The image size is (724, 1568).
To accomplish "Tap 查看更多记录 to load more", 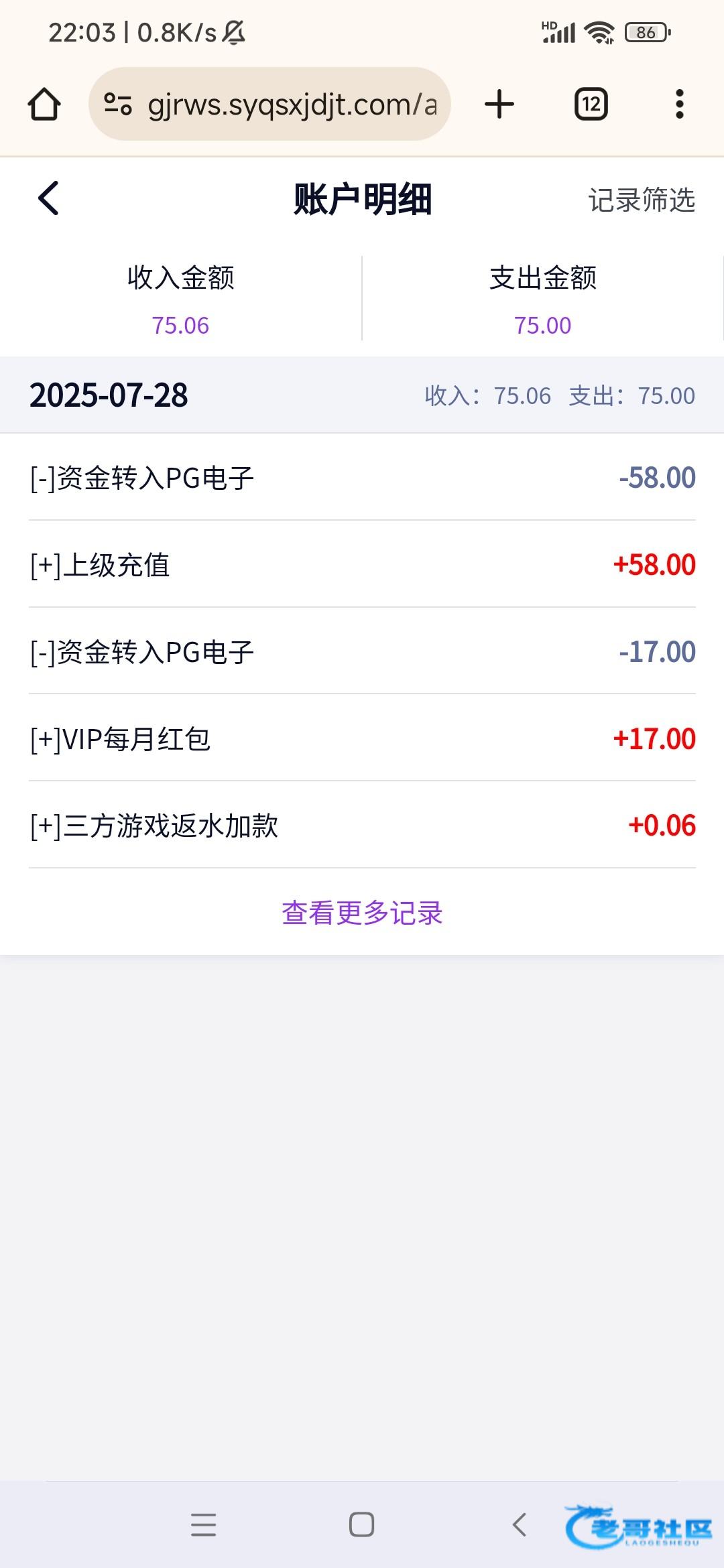I will (x=362, y=913).
